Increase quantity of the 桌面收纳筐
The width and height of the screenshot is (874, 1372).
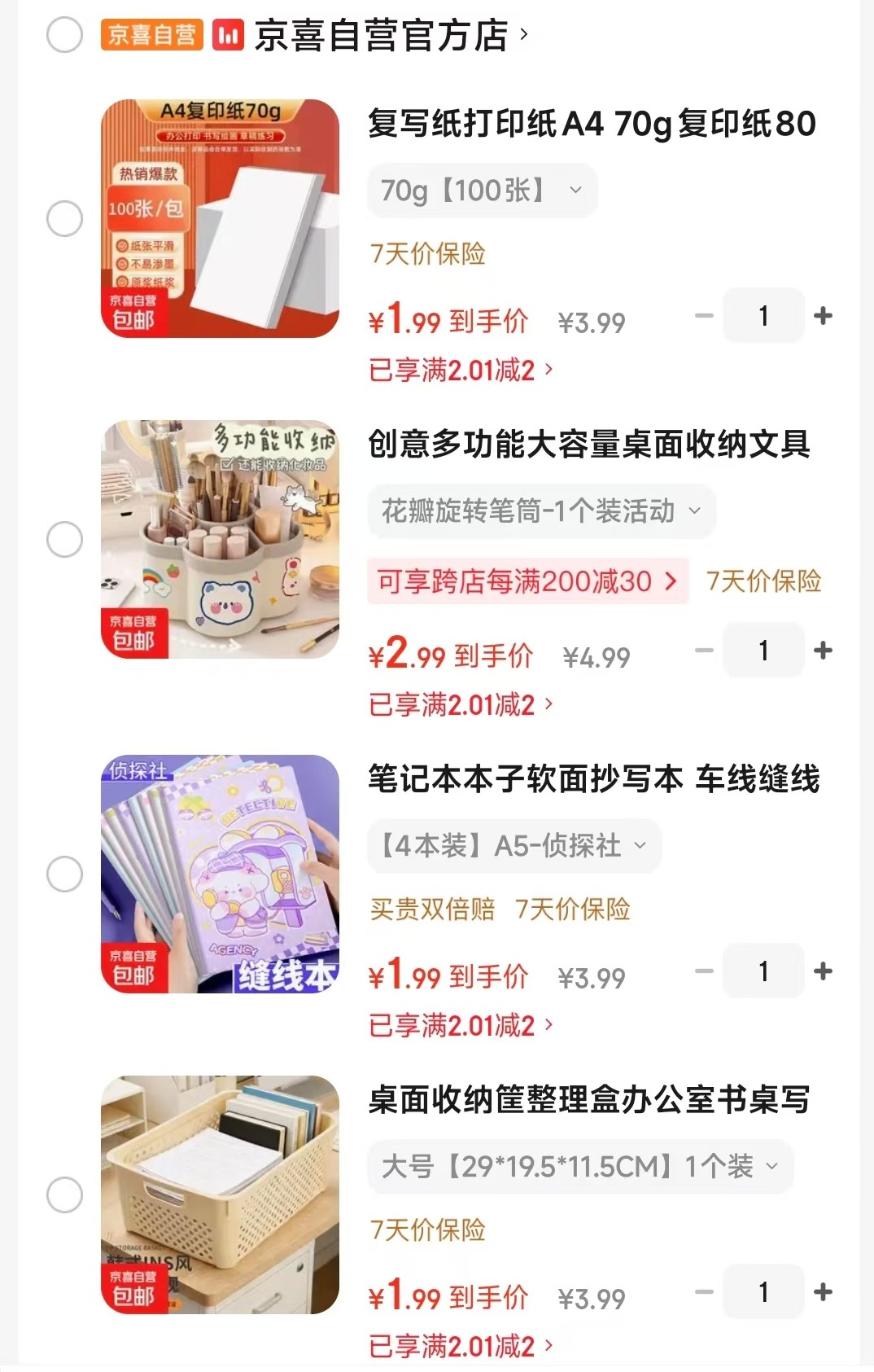pyautogui.click(x=823, y=1292)
